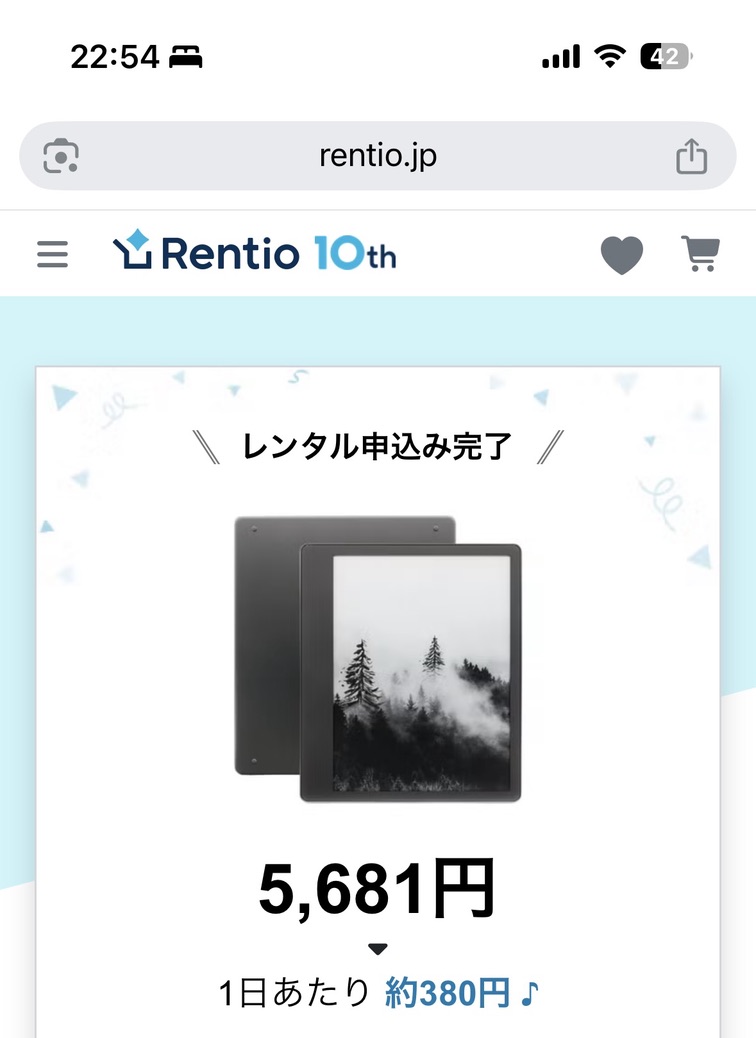The image size is (756, 1038).
Task: Open the favorites heart icon
Action: (x=621, y=255)
